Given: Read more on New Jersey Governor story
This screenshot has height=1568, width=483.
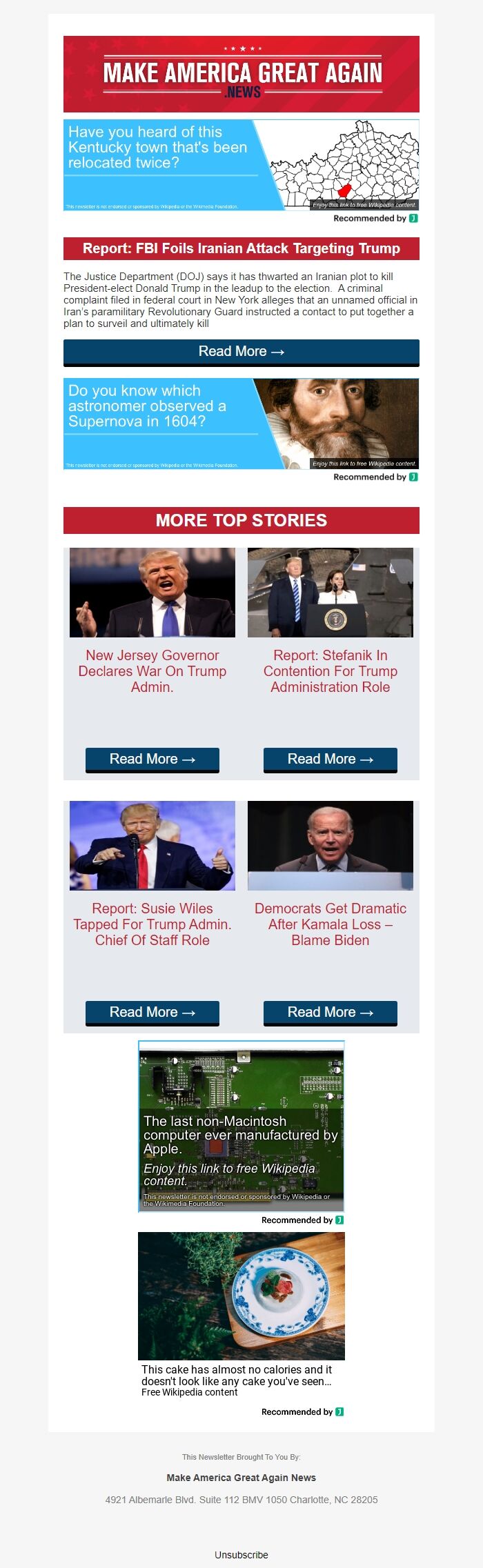Looking at the screenshot, I should click(x=152, y=759).
